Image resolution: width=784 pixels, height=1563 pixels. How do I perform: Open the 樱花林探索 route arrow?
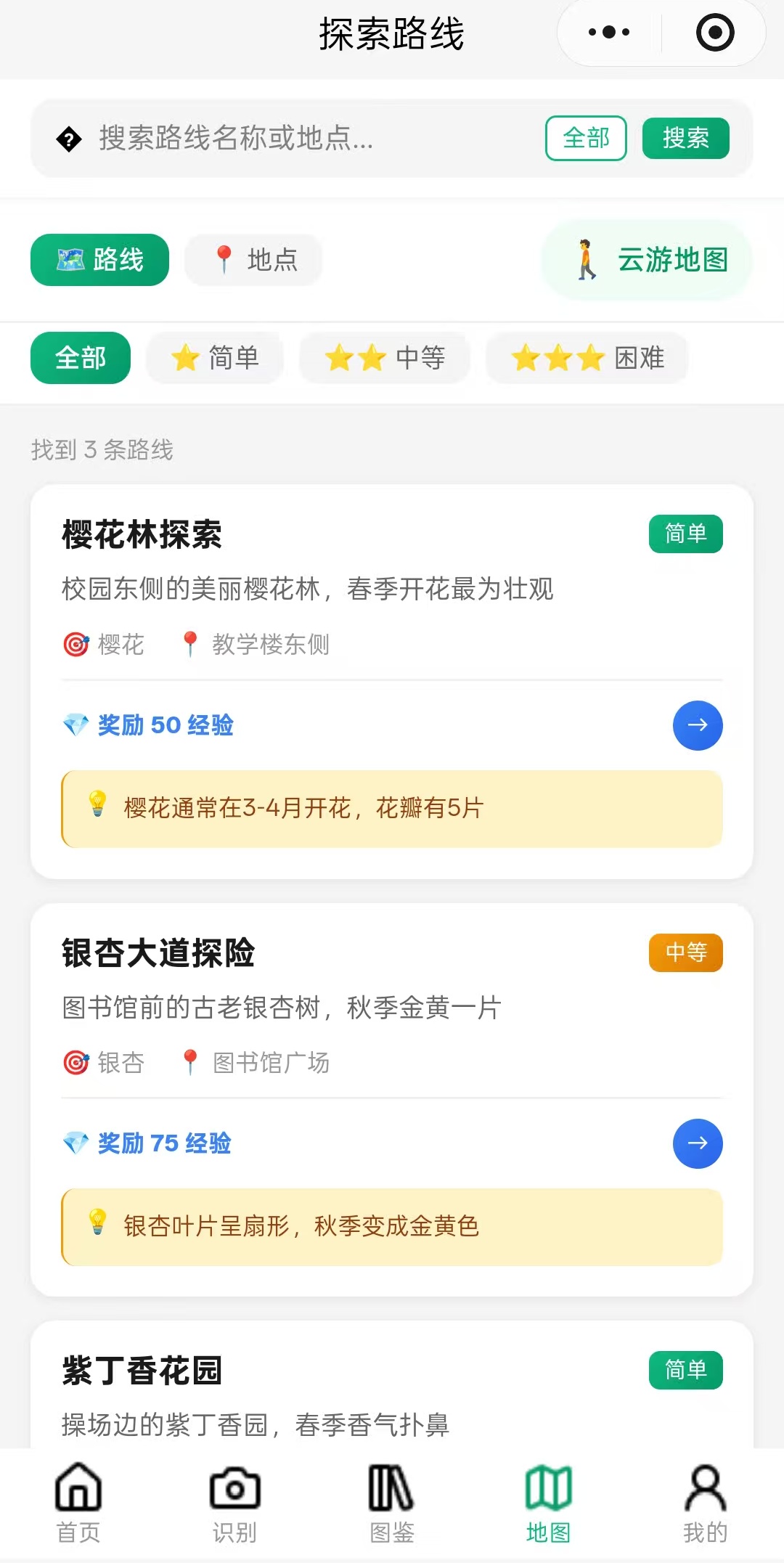tap(697, 725)
